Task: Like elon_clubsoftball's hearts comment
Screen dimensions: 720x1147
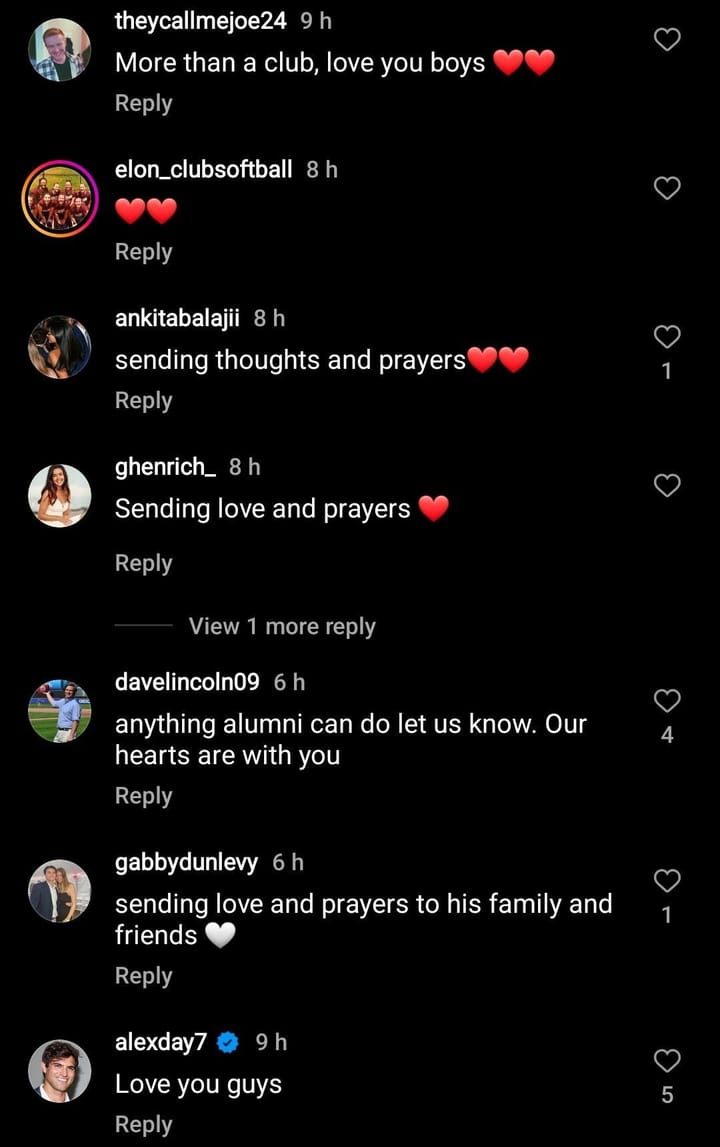Action: click(x=667, y=188)
